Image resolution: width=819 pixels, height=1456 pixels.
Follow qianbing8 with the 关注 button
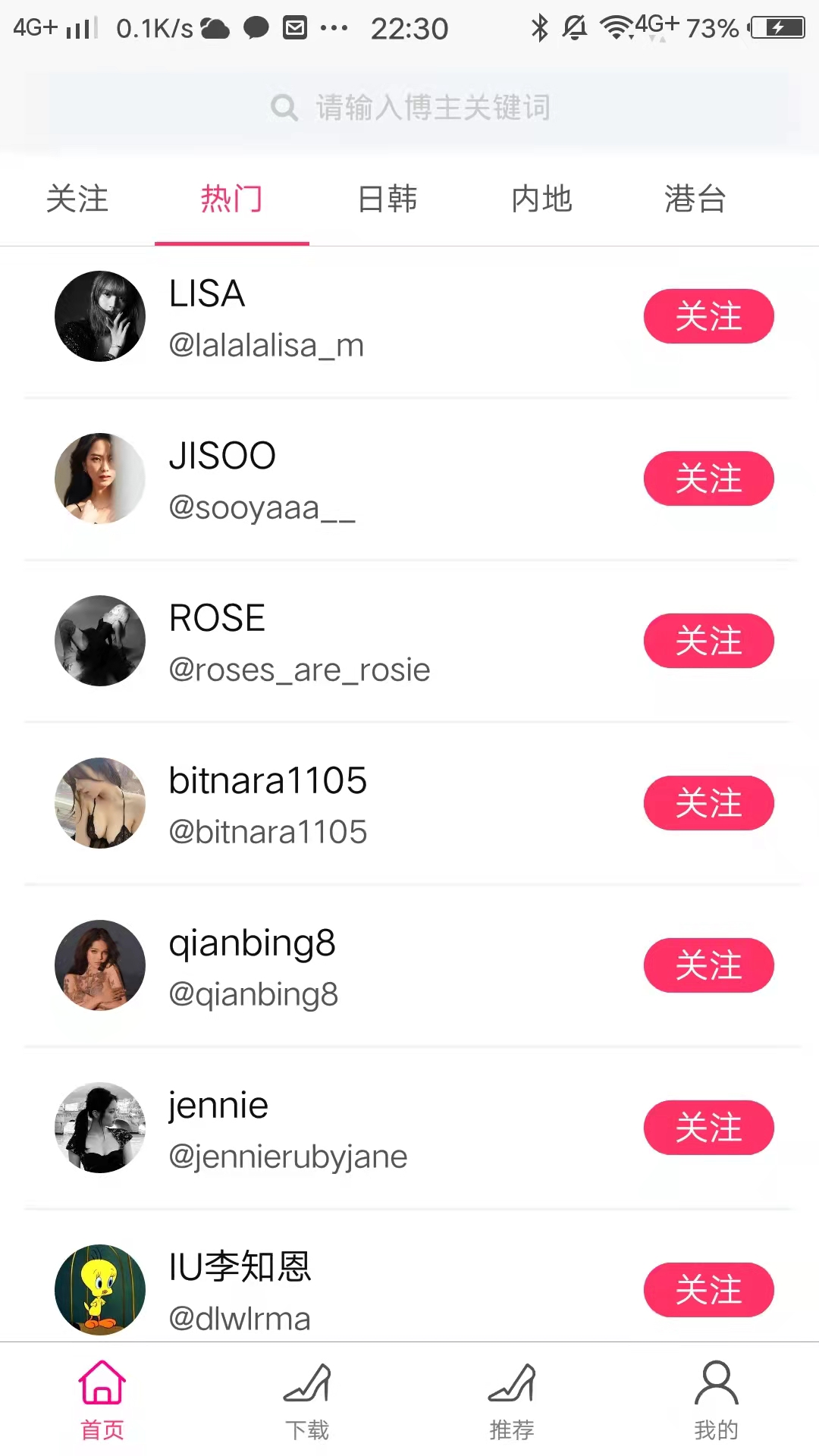click(x=708, y=965)
